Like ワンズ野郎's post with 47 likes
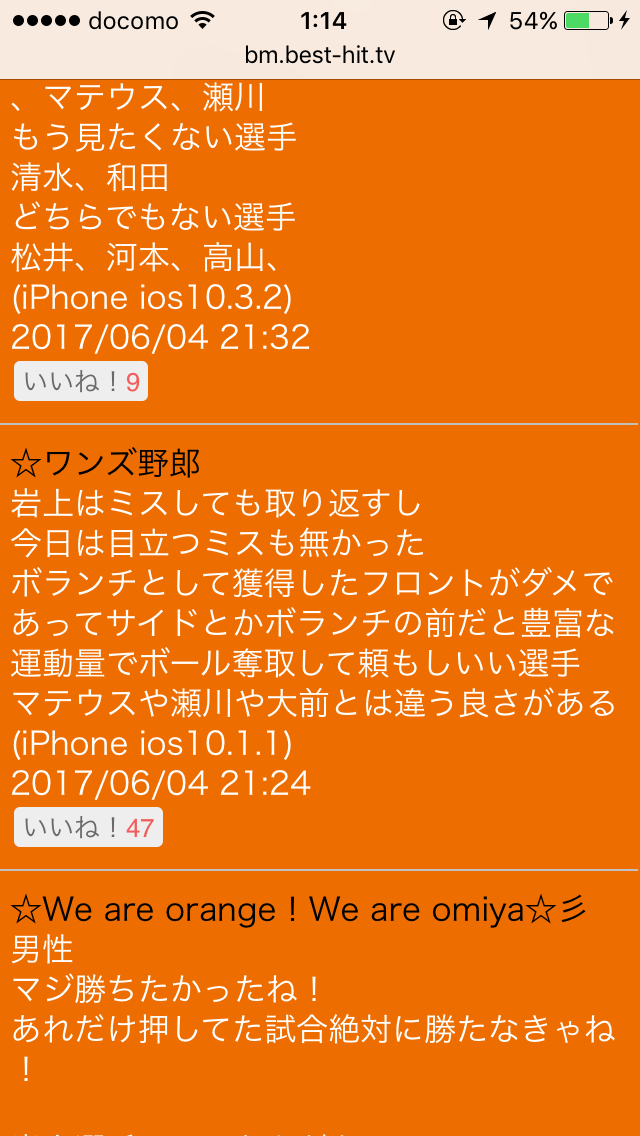Viewport: 640px width, 1136px height. click(x=88, y=828)
